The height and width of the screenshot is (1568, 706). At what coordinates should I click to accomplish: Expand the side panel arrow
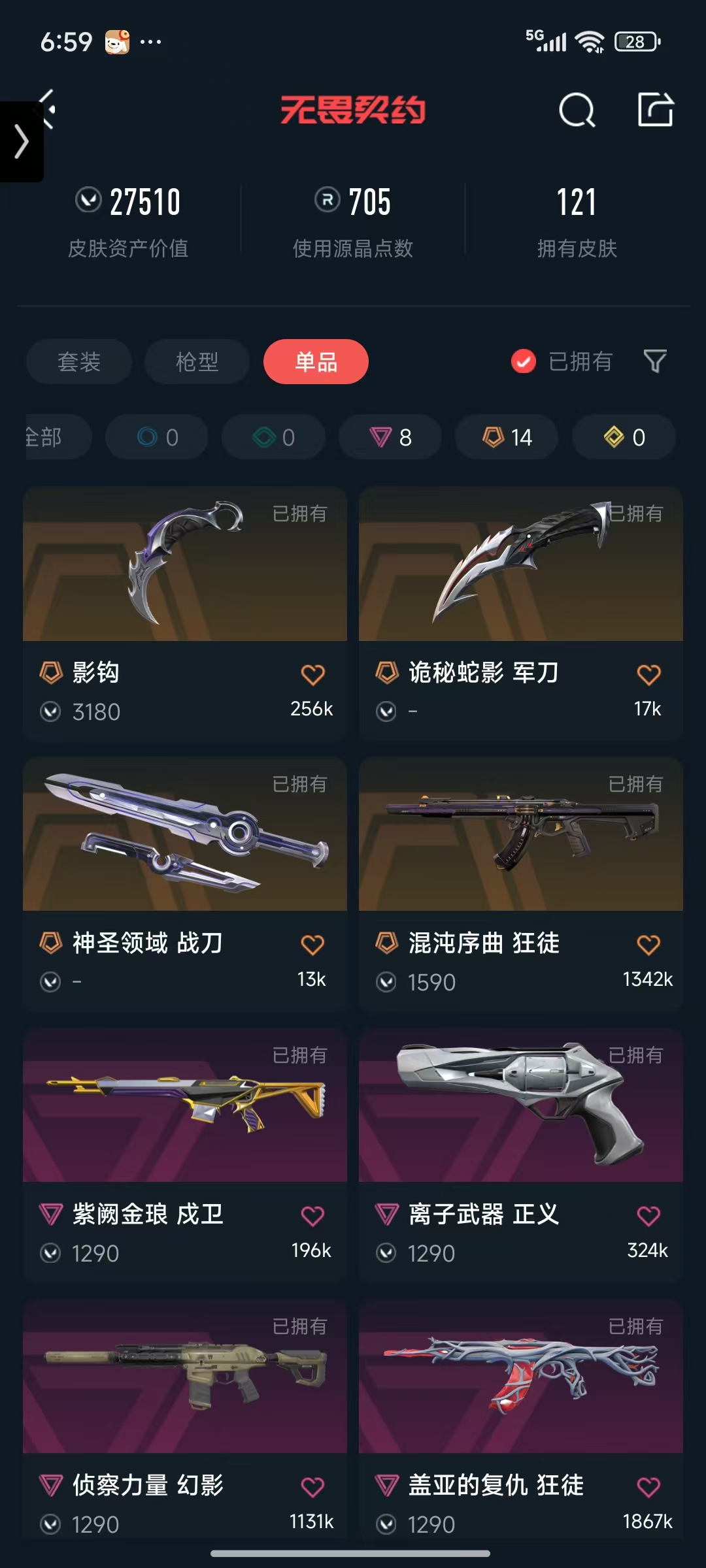(21, 142)
